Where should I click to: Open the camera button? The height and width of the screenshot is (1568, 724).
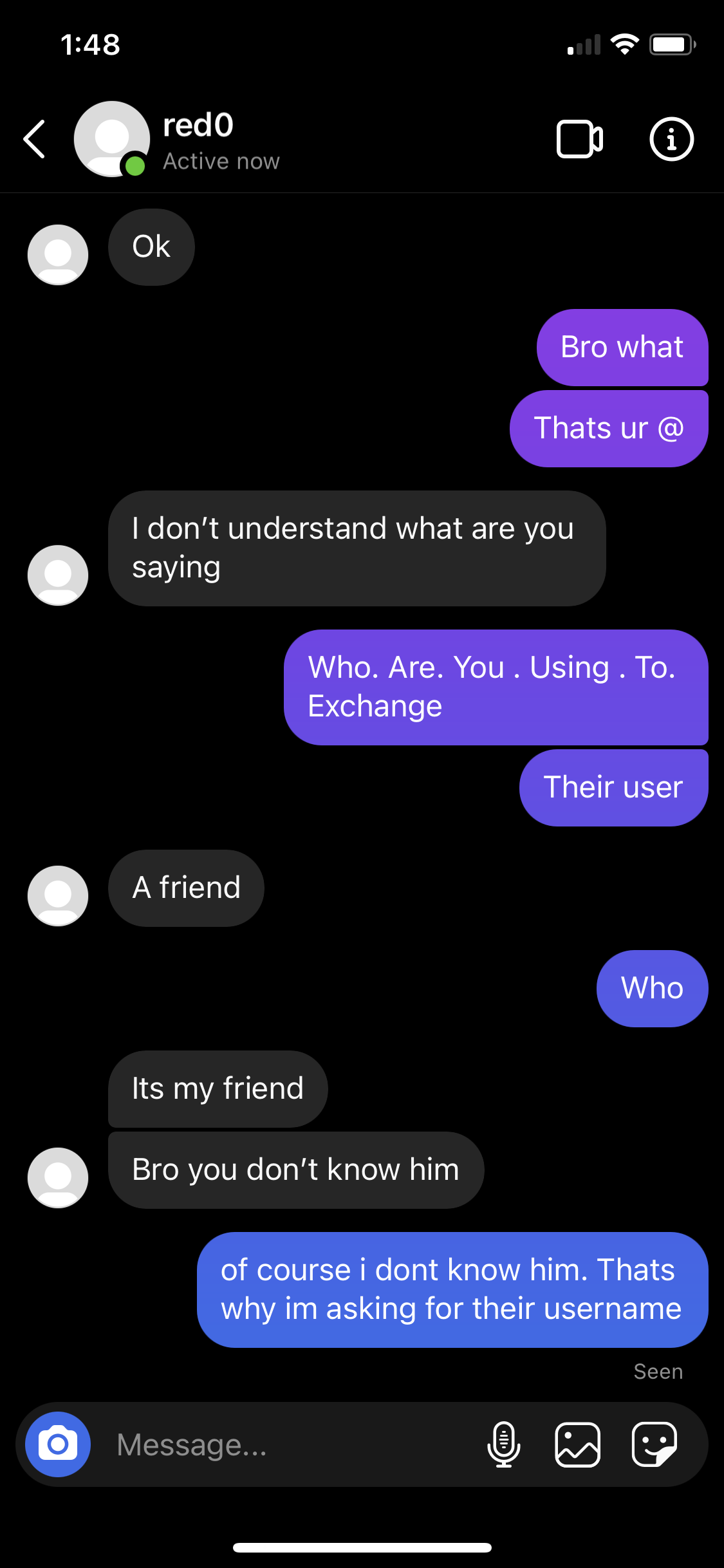[58, 1444]
